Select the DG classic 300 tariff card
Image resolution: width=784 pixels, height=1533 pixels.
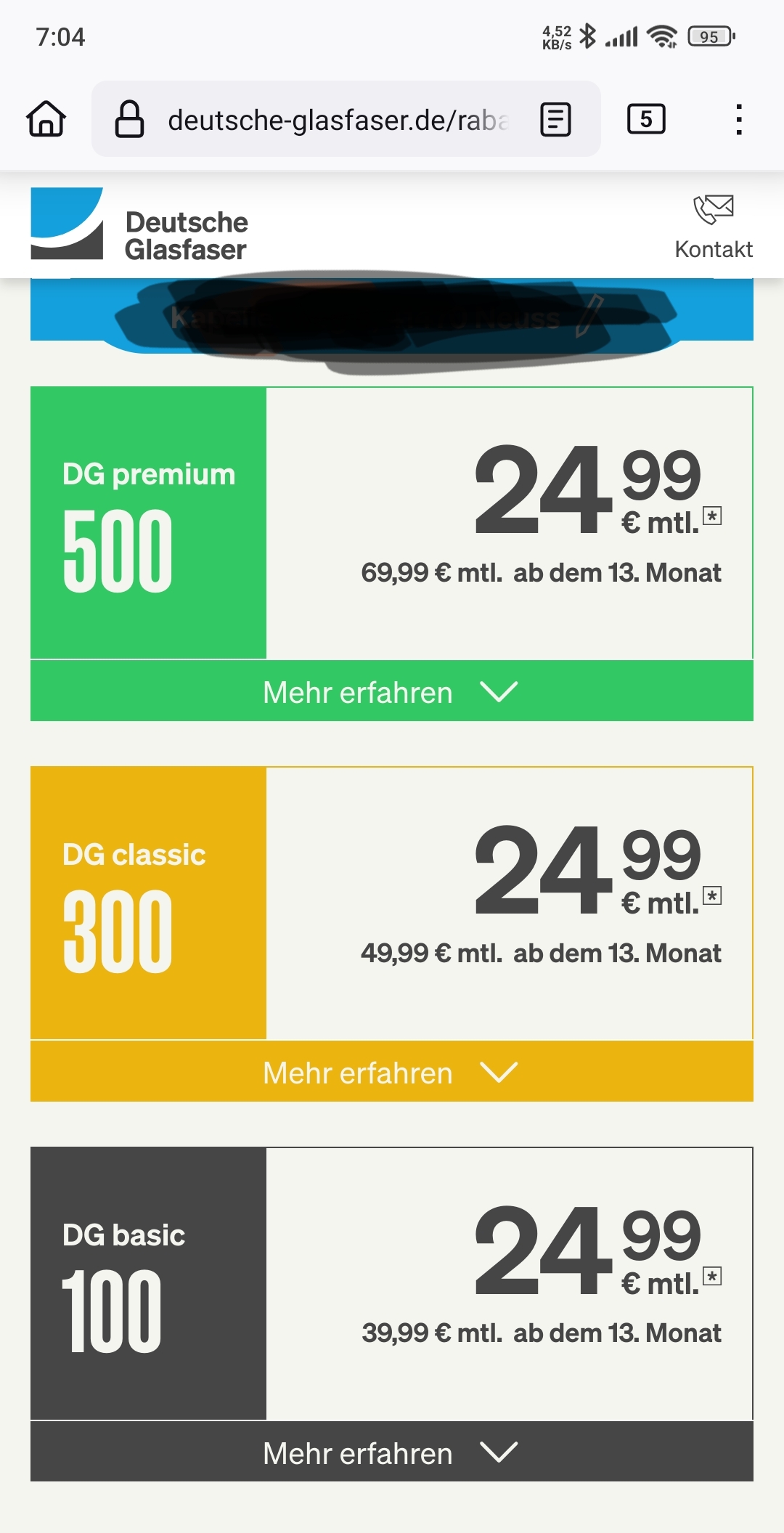[x=392, y=903]
